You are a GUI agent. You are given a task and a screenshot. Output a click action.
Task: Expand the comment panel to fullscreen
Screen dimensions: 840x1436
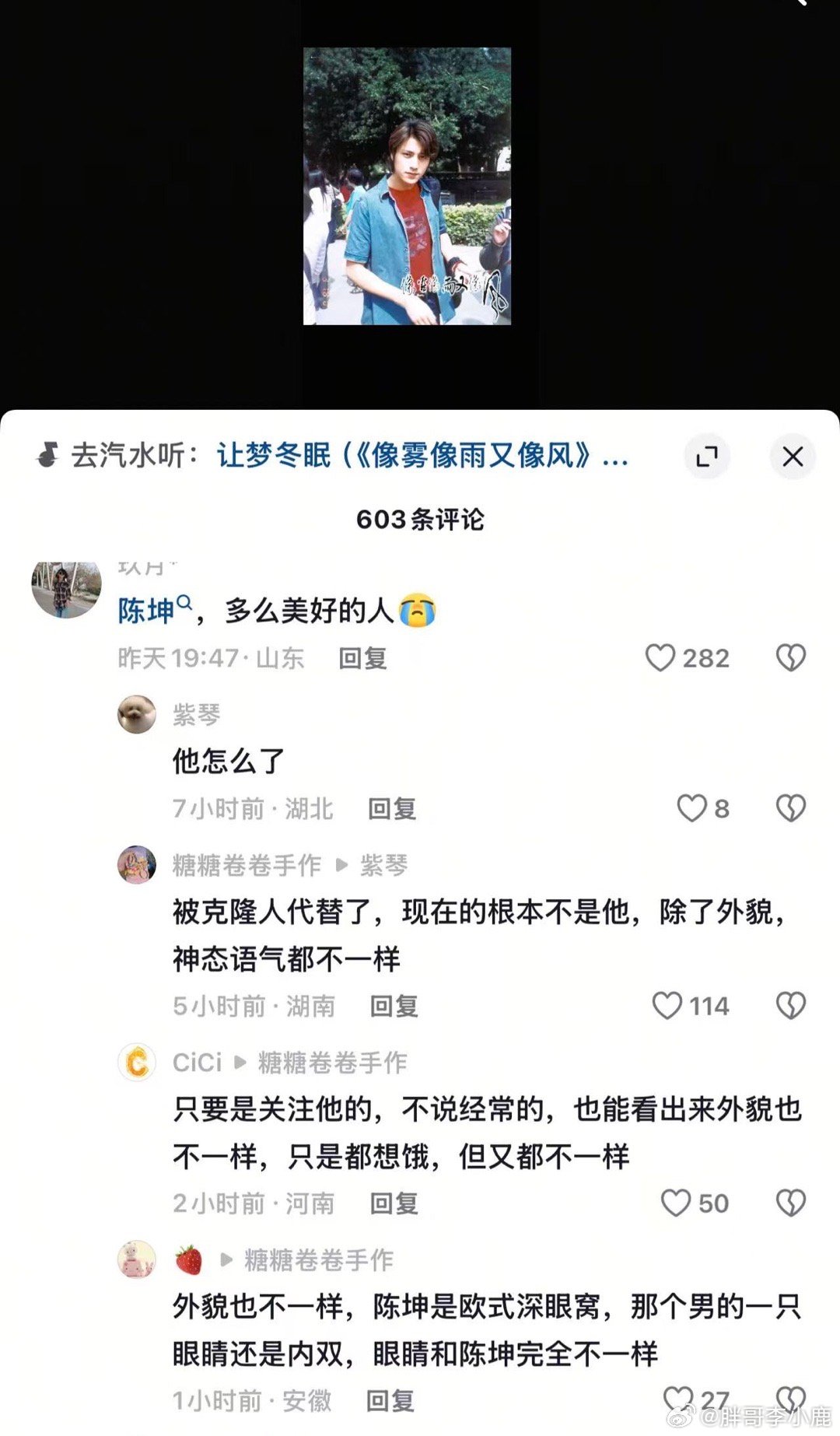click(x=706, y=458)
